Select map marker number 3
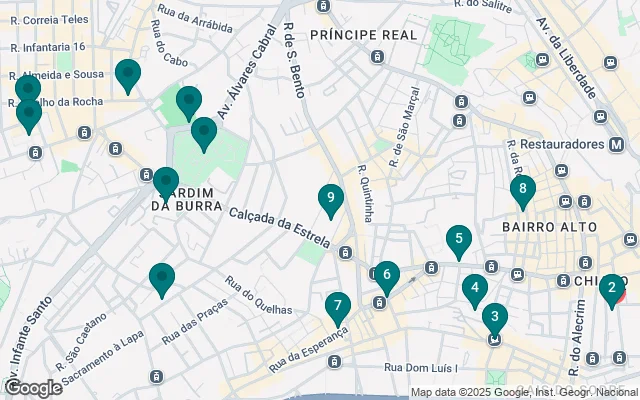The width and height of the screenshot is (640, 400). tap(494, 318)
